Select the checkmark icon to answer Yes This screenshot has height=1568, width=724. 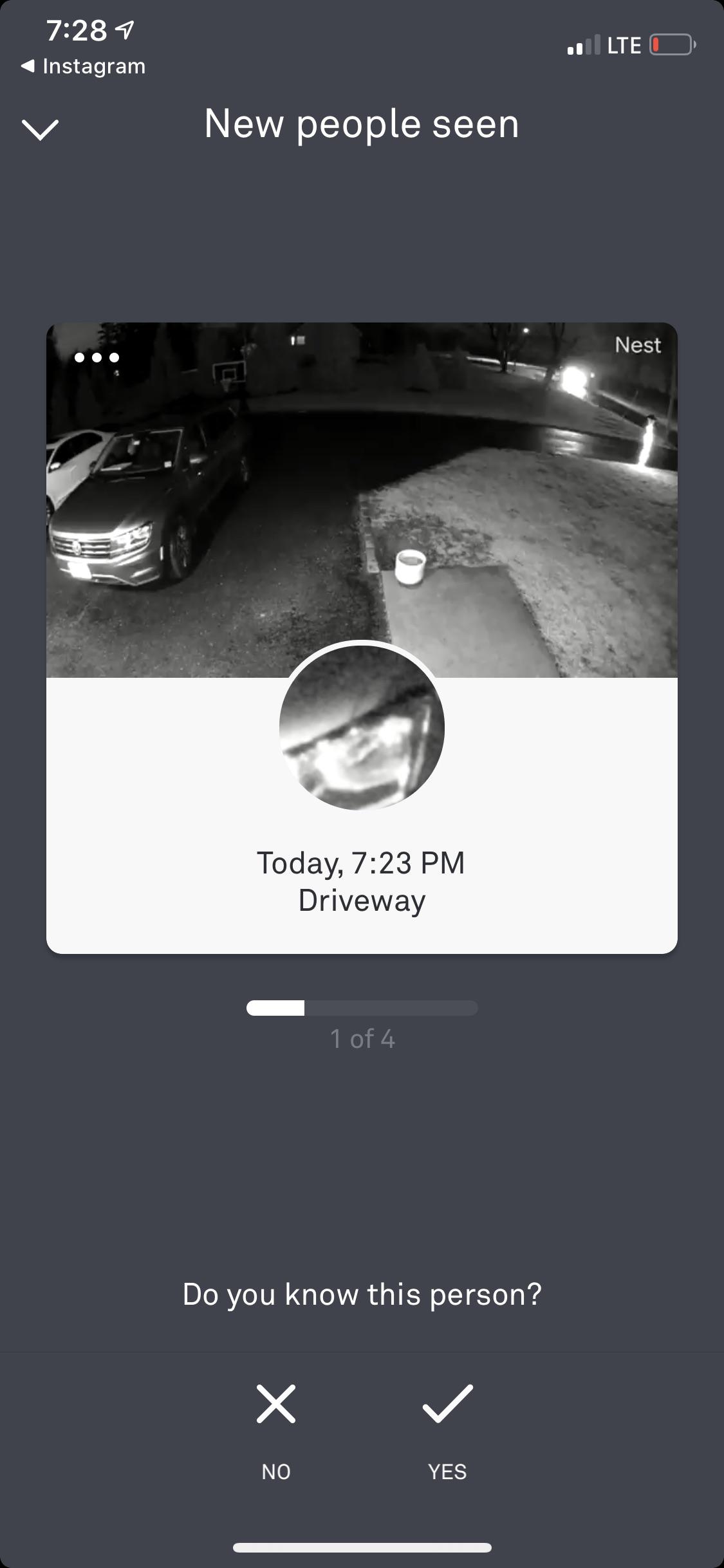pos(447,1403)
